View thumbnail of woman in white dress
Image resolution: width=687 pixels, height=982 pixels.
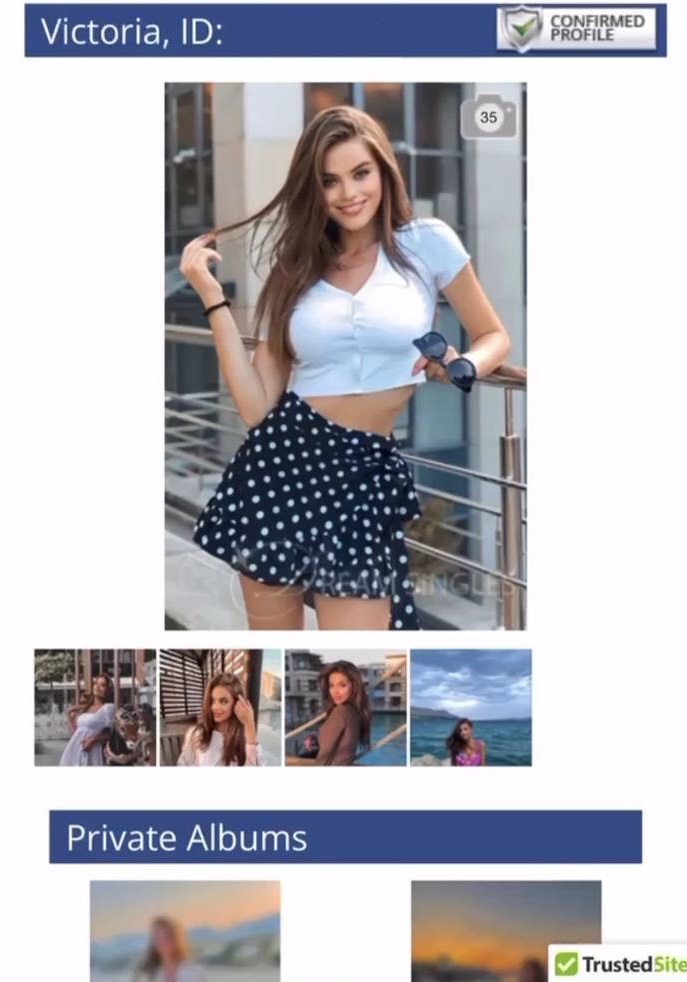pos(95,707)
